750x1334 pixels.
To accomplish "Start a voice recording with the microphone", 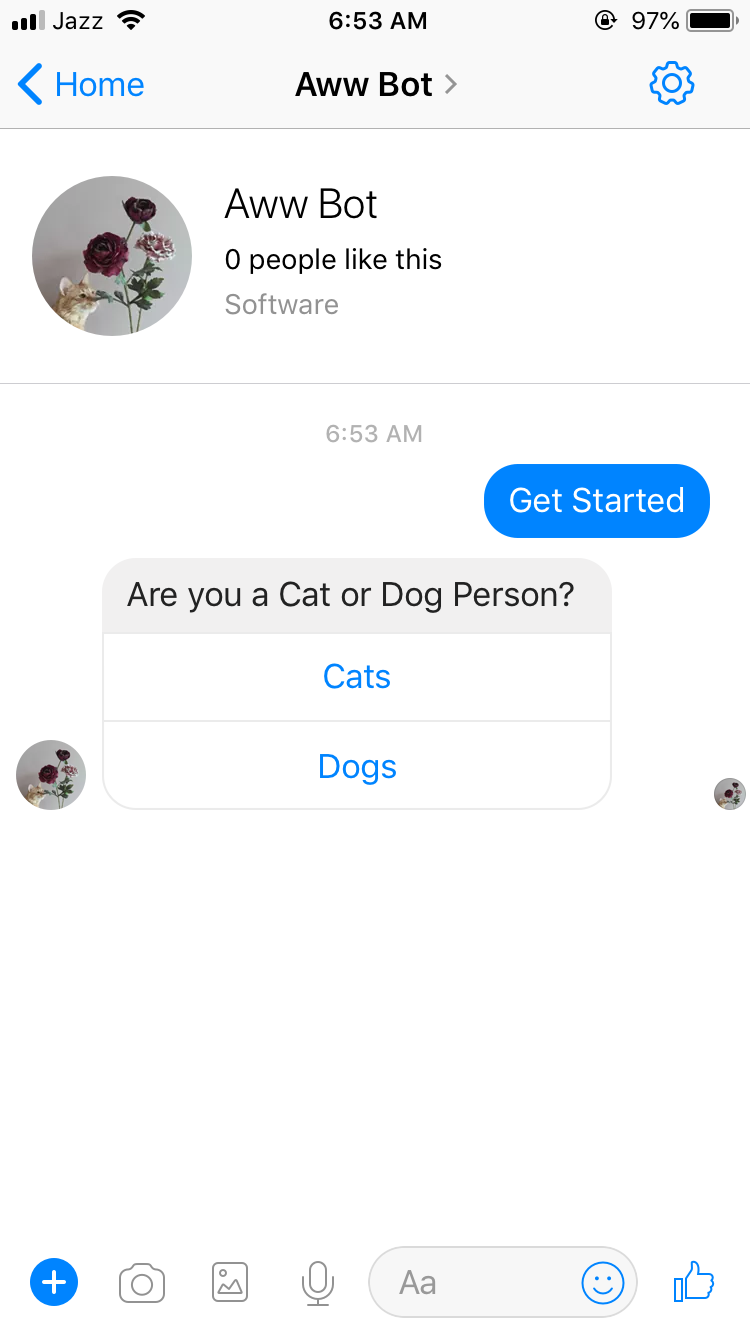I will (x=317, y=1283).
